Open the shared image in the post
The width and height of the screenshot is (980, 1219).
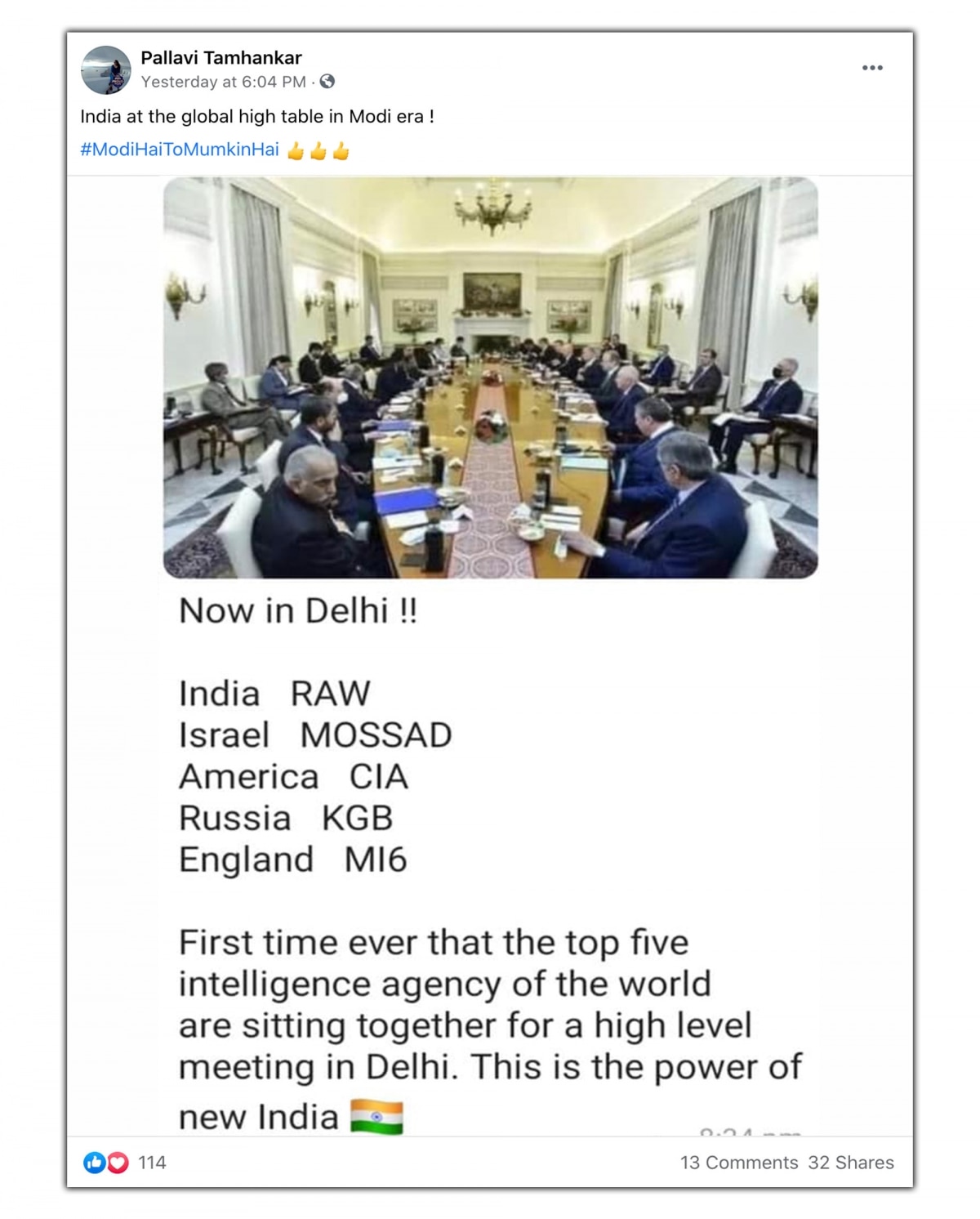tap(490, 654)
